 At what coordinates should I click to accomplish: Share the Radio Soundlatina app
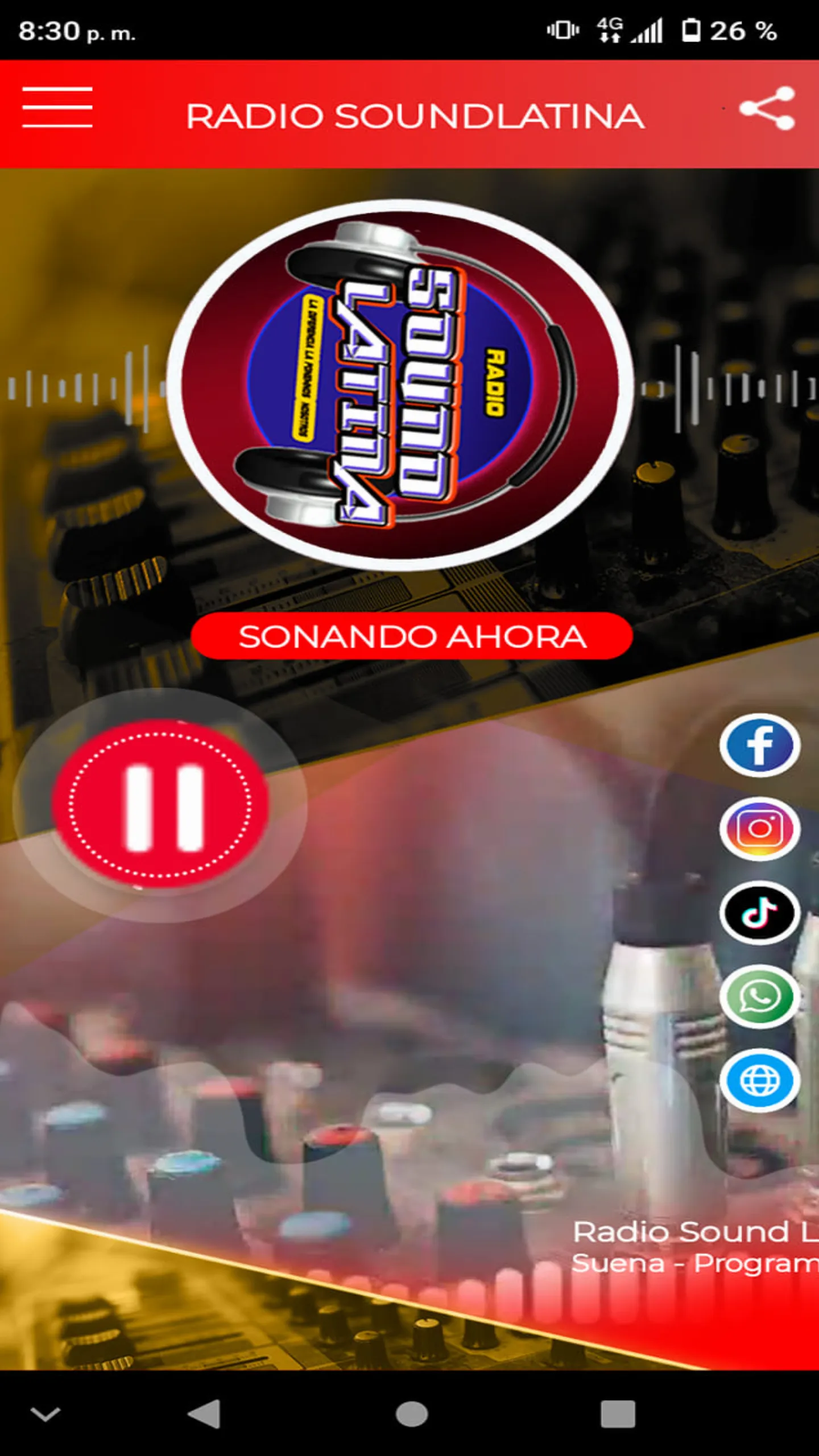pyautogui.click(x=767, y=108)
